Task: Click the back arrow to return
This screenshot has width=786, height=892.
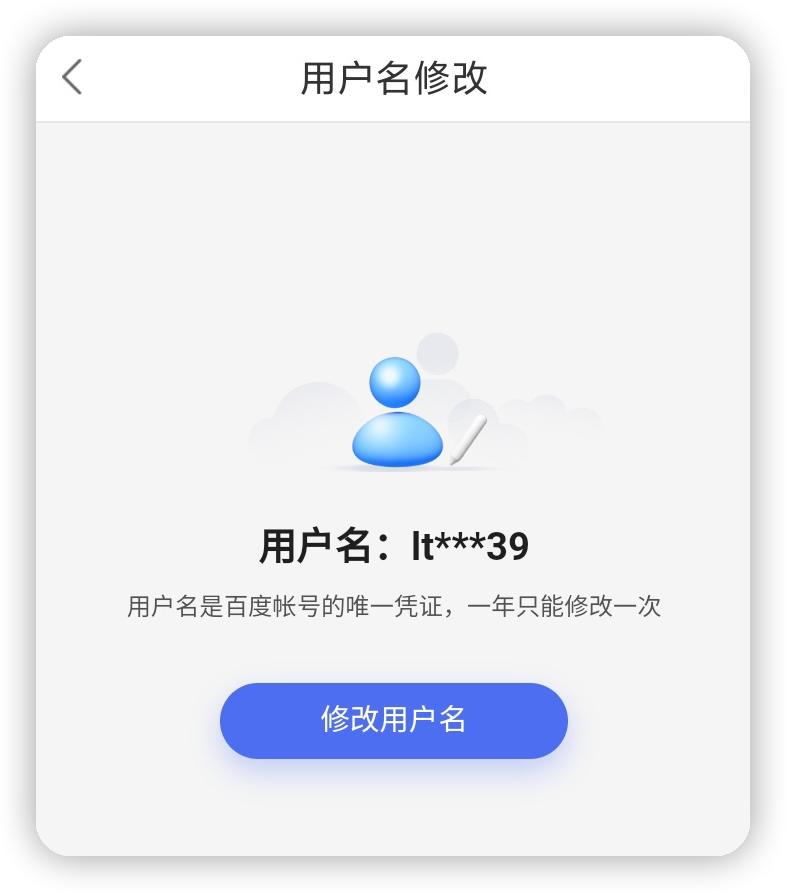Action: click(70, 76)
